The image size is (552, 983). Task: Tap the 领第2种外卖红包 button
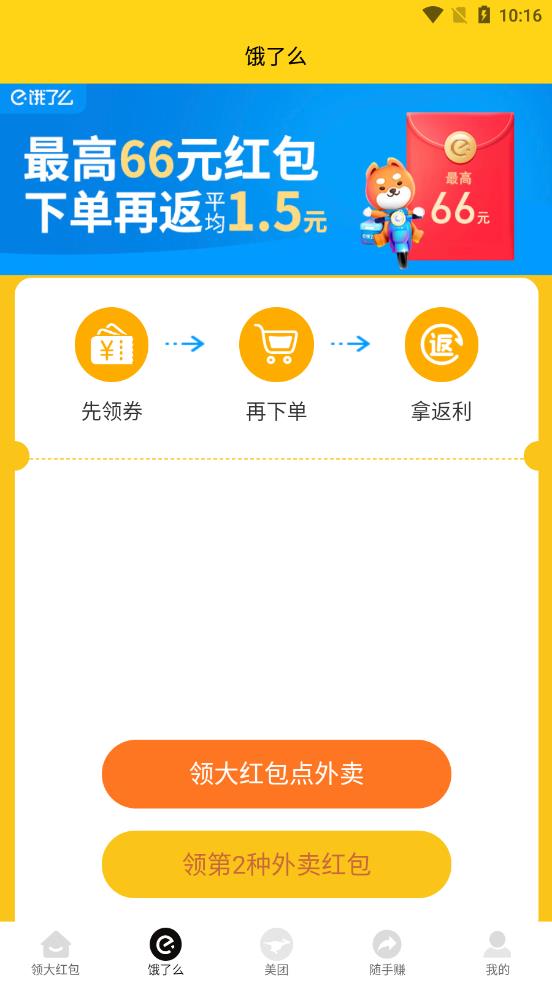pyautogui.click(x=276, y=864)
